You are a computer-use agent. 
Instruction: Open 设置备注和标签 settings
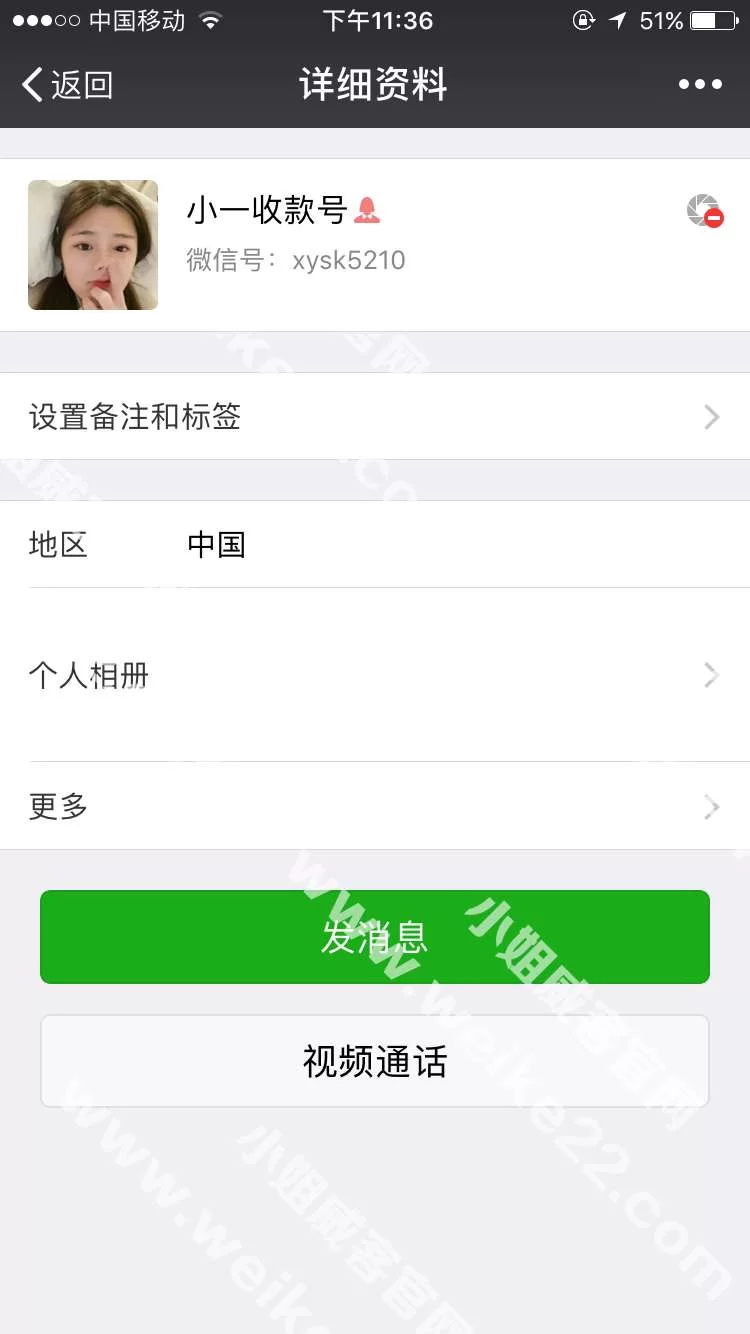(x=375, y=417)
